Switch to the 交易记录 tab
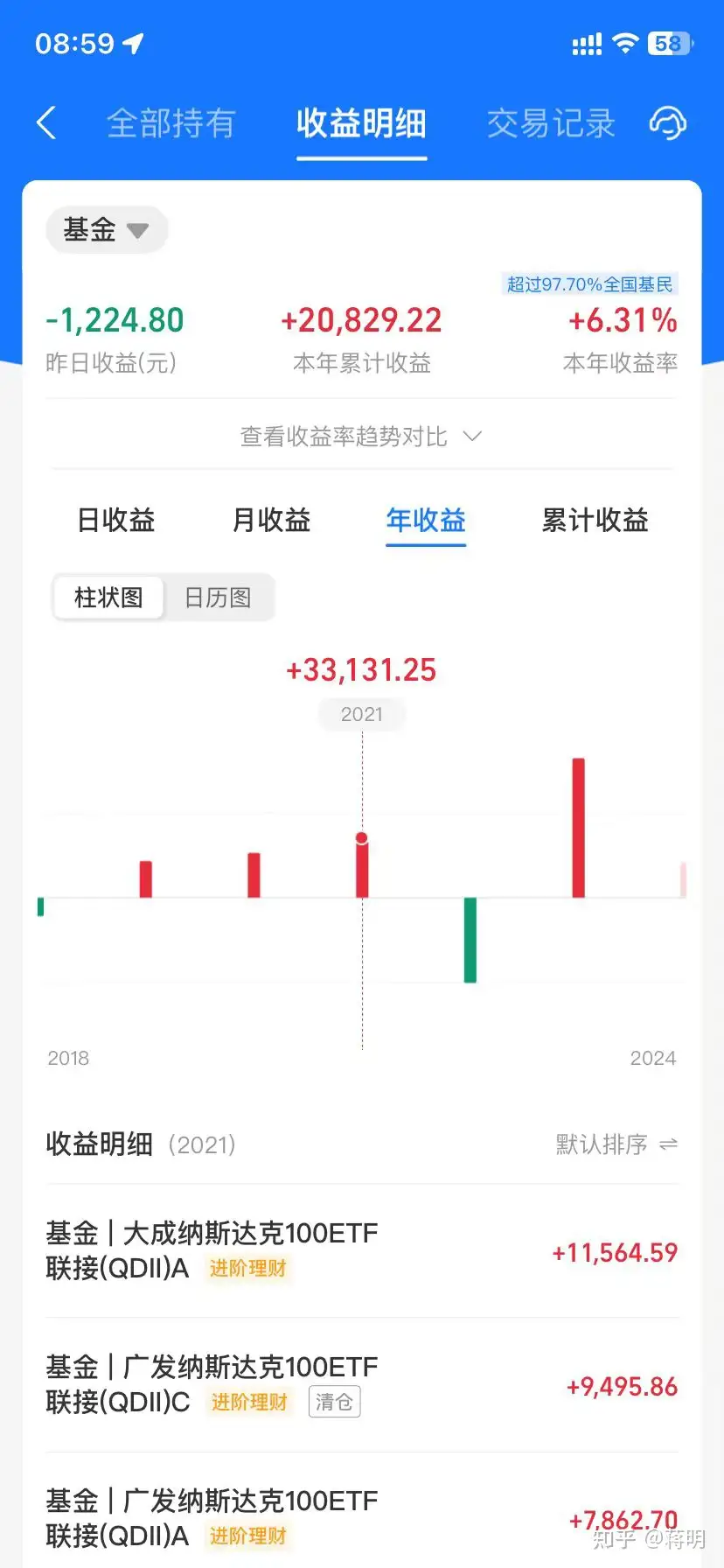The width and height of the screenshot is (724, 1568). pyautogui.click(x=551, y=123)
